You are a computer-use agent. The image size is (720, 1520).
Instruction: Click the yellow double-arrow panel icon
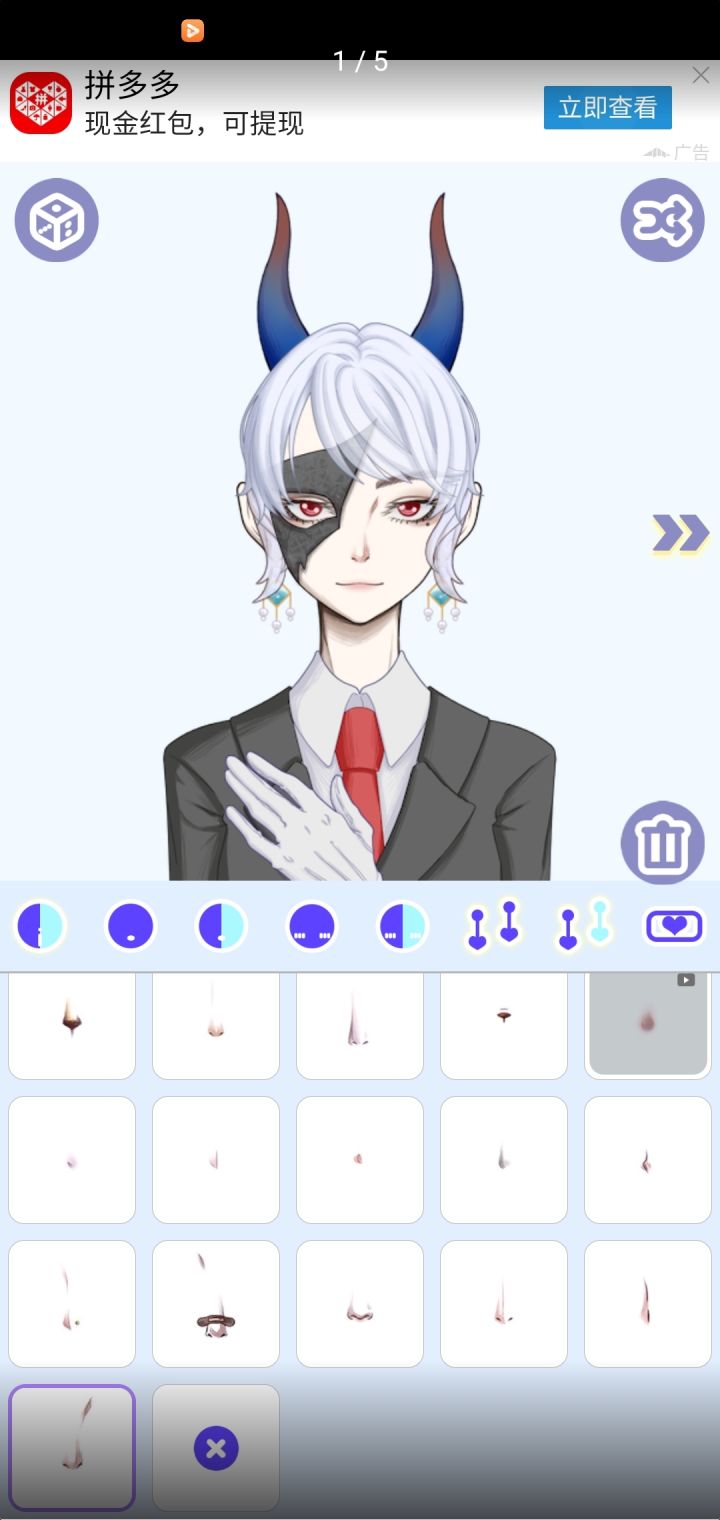678,535
